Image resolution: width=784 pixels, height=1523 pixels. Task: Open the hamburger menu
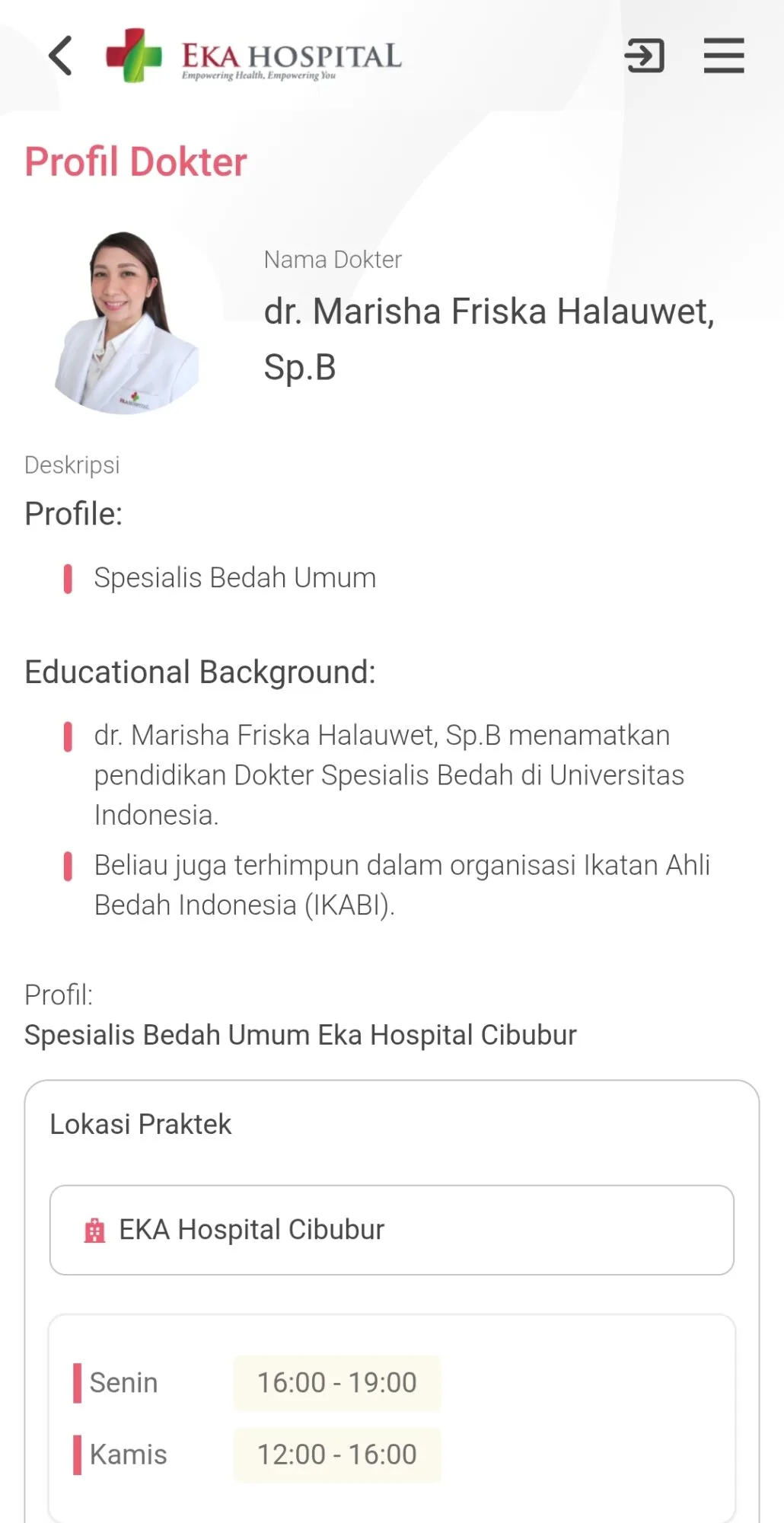(x=724, y=56)
